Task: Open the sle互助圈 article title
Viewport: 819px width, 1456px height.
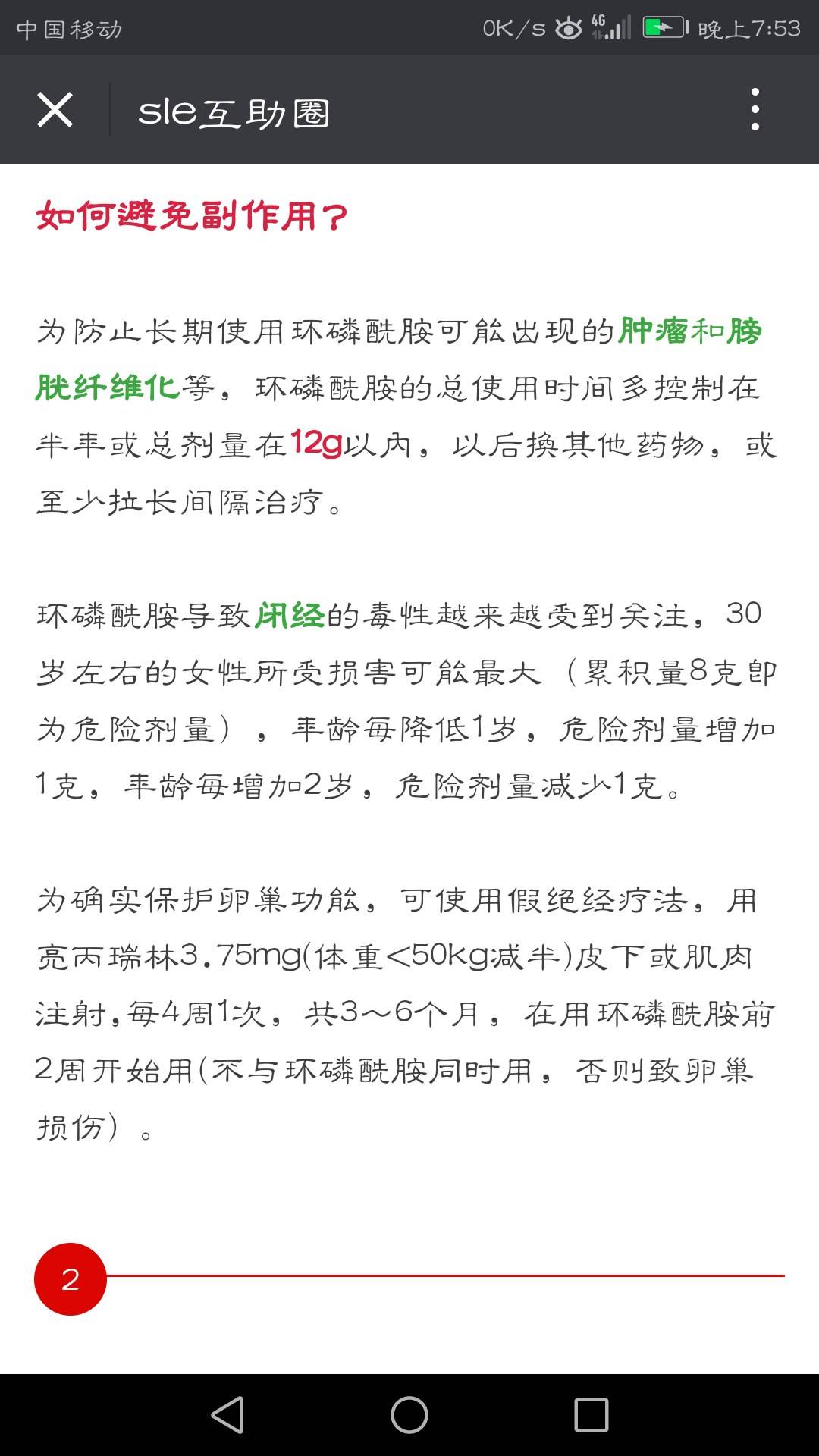Action: (x=235, y=111)
